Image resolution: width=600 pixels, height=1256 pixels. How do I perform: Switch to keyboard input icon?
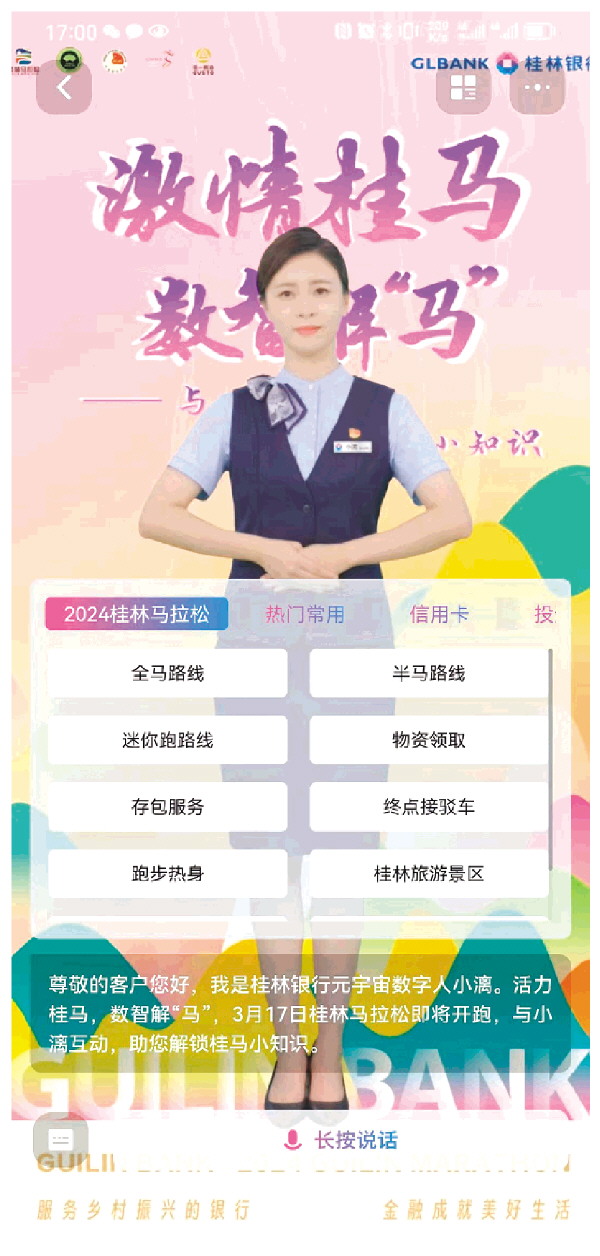pyautogui.click(x=60, y=1140)
